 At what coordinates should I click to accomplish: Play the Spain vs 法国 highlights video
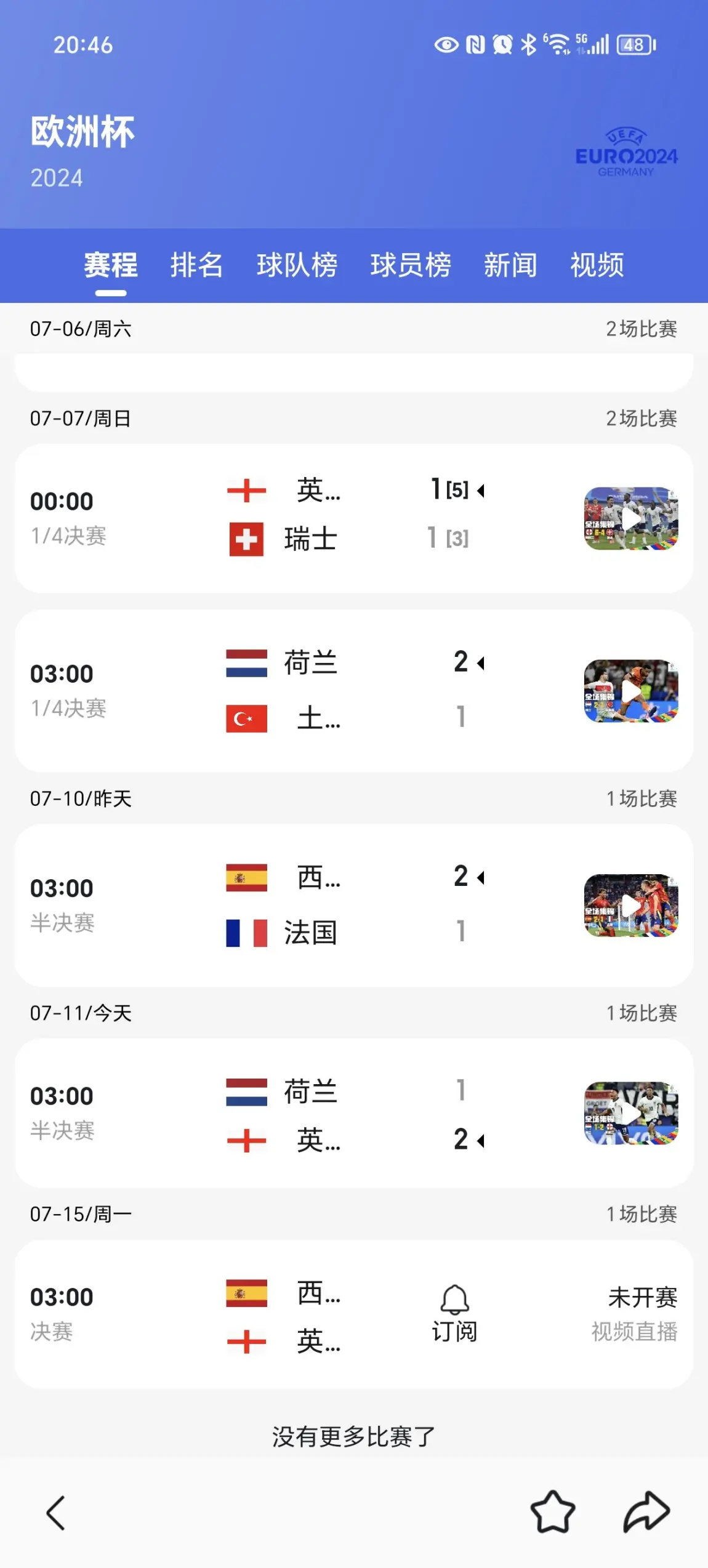click(631, 905)
